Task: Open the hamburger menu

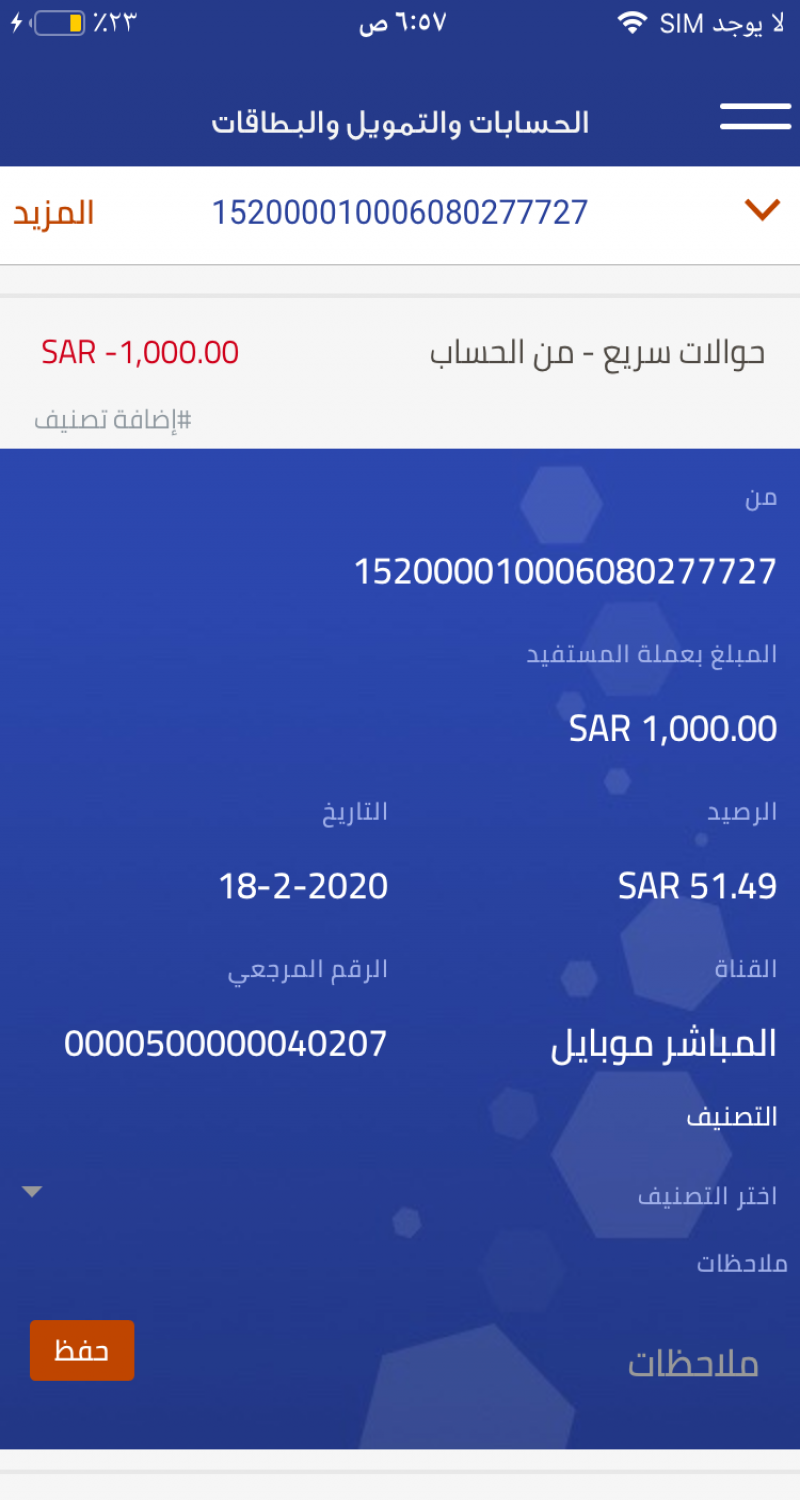Action: (755, 117)
